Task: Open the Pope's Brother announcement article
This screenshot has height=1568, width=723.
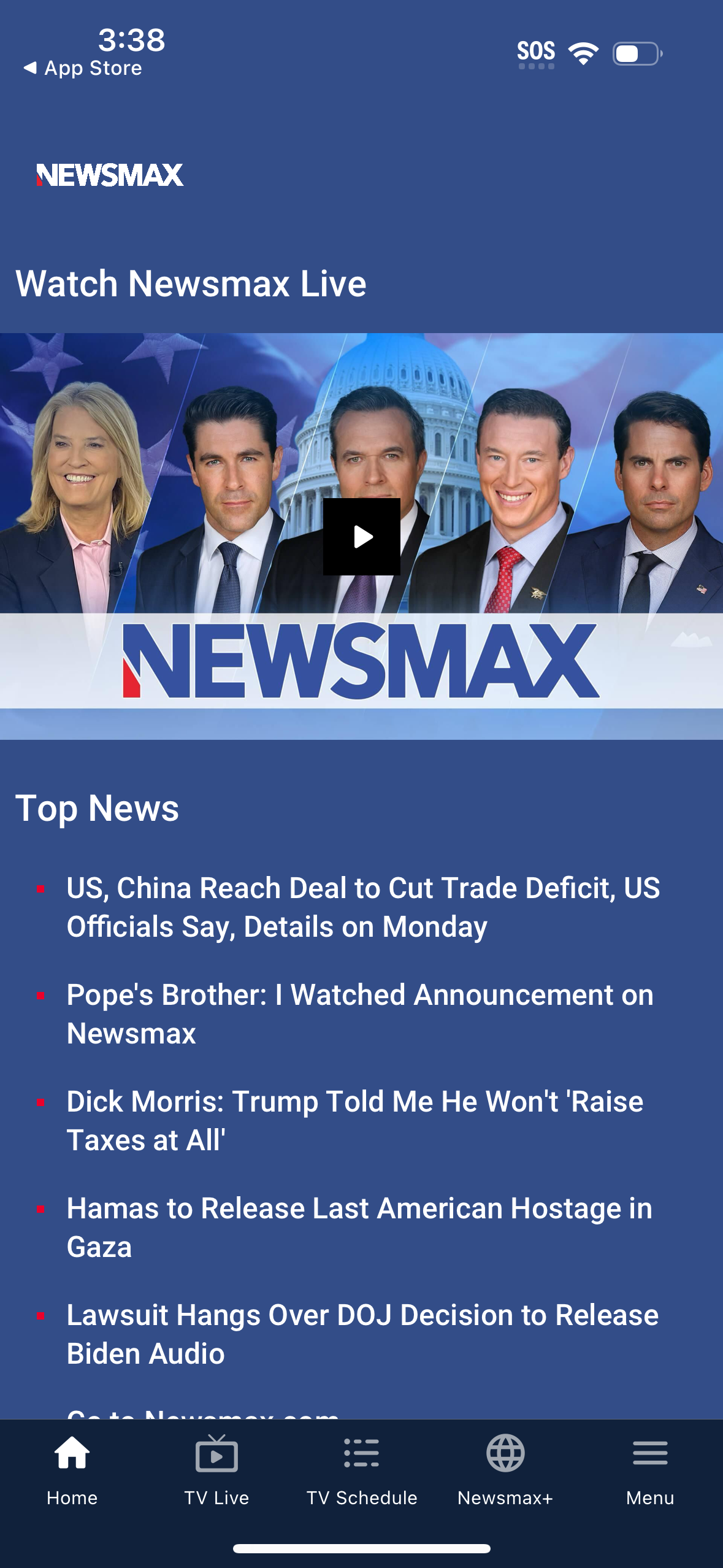Action: point(359,1014)
